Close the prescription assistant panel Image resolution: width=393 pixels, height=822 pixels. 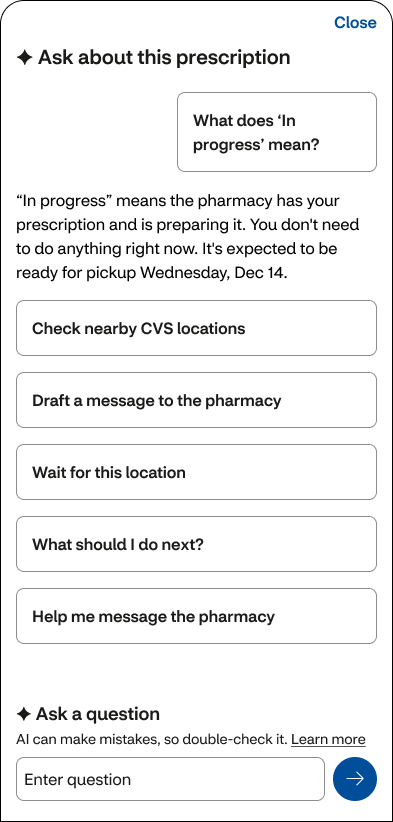coord(355,23)
